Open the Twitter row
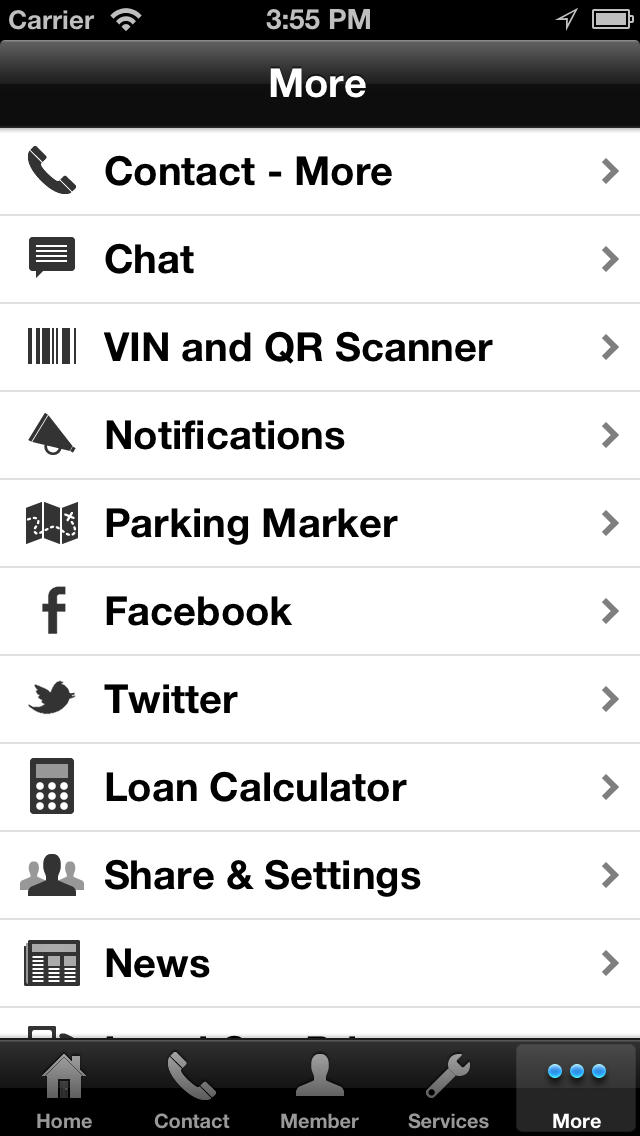The height and width of the screenshot is (1136, 640). click(x=320, y=699)
